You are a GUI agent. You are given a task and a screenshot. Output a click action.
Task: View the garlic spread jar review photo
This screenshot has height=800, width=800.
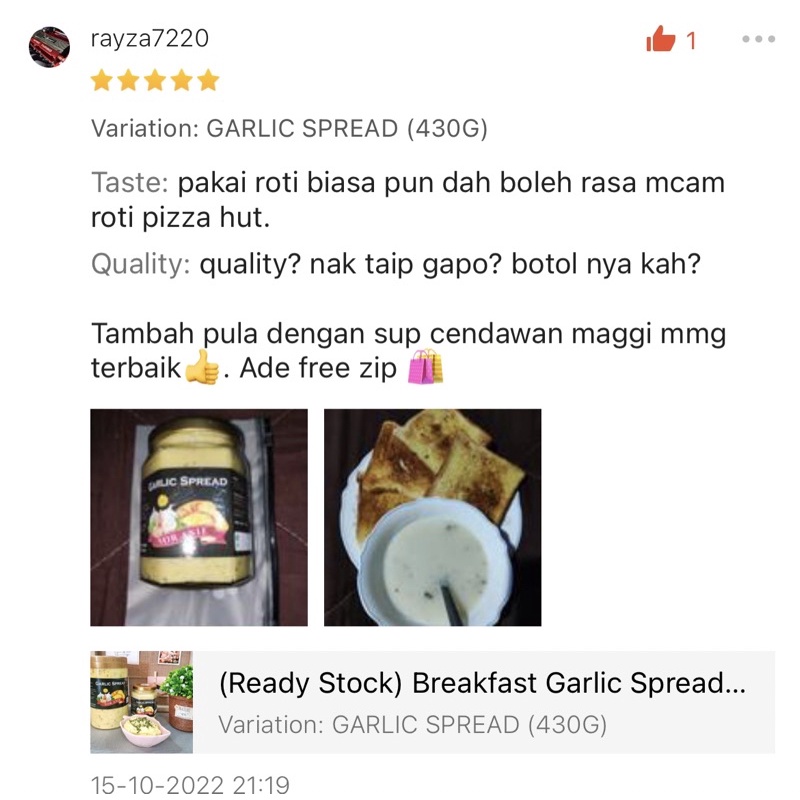point(199,517)
